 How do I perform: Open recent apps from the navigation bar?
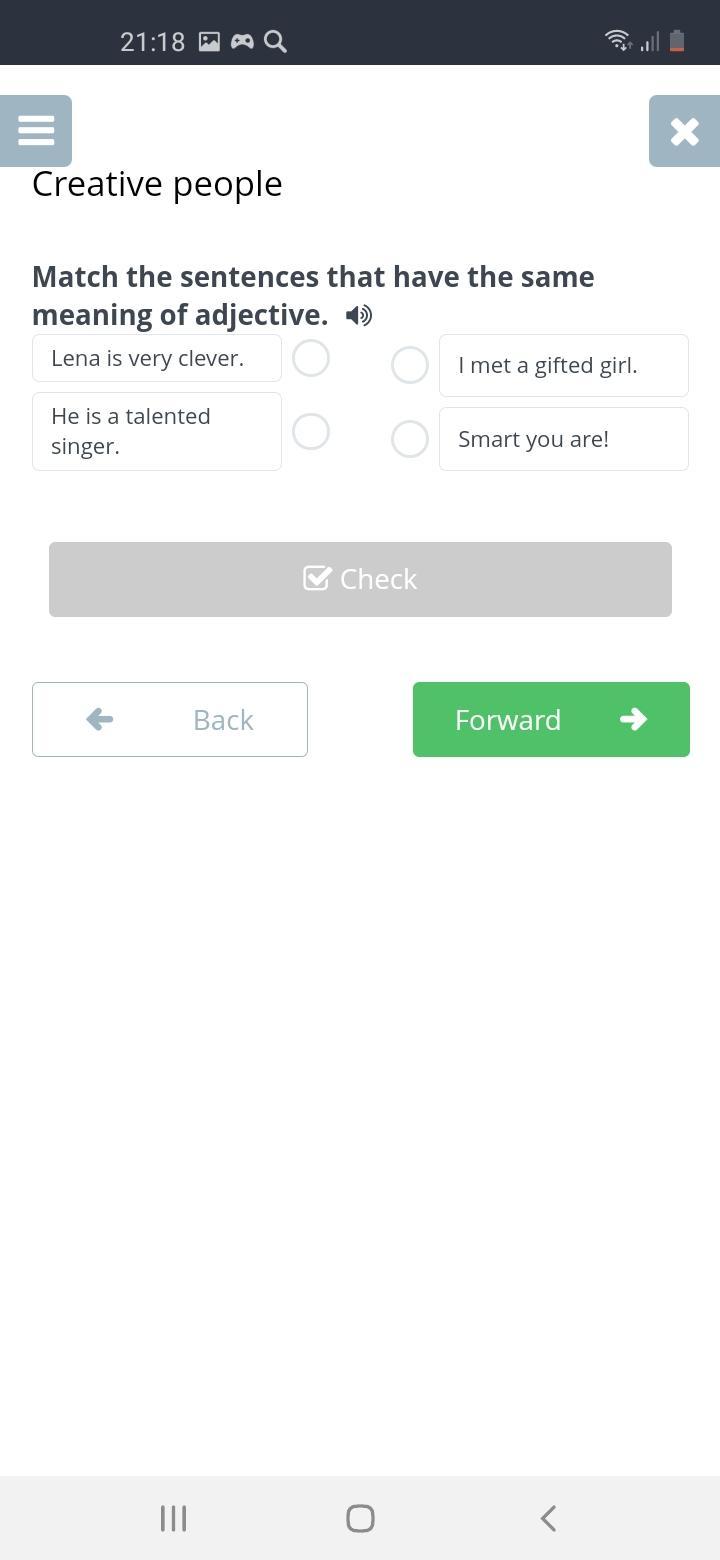173,1518
